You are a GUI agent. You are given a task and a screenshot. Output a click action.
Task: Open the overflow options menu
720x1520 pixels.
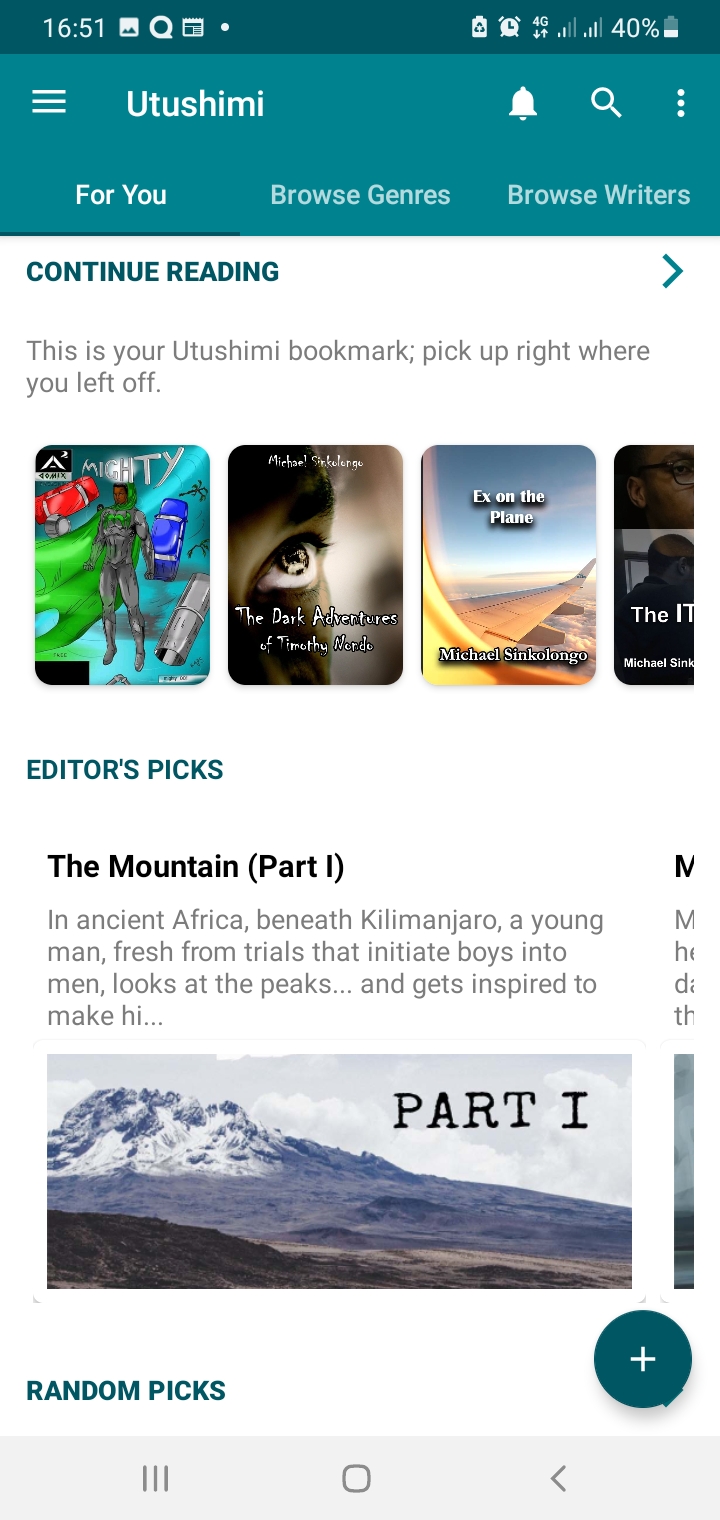click(681, 103)
